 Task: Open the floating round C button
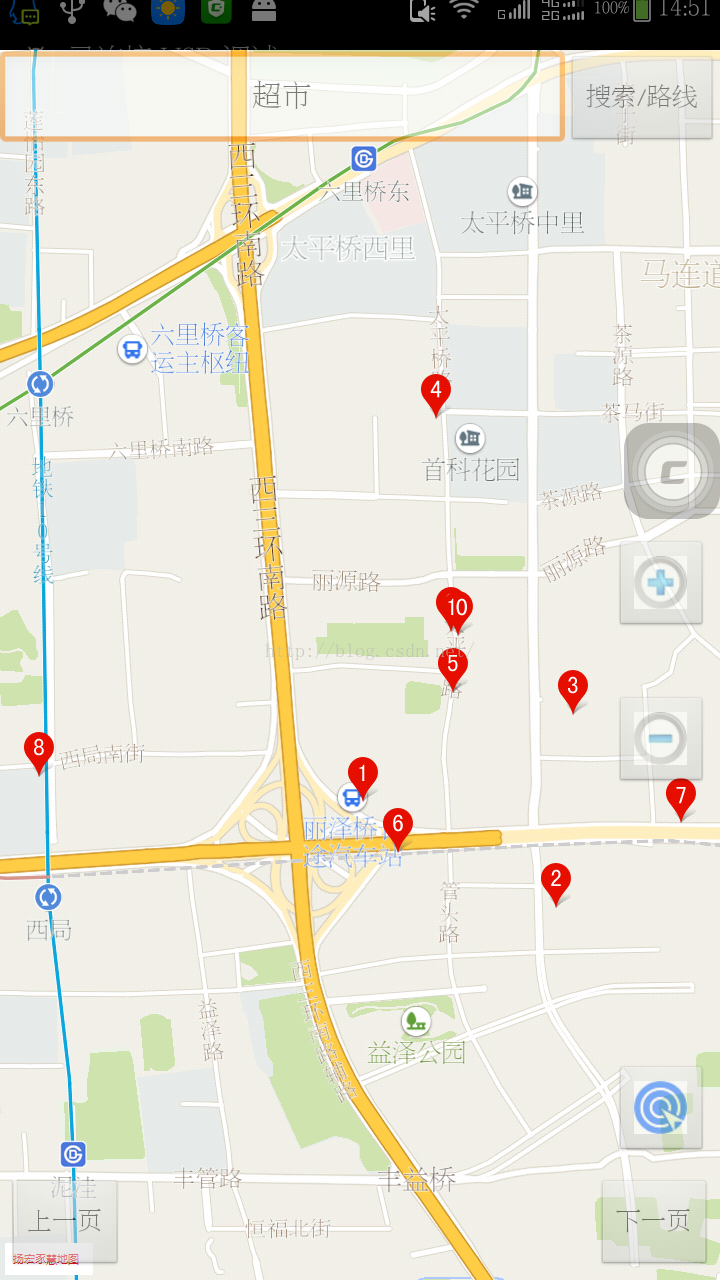click(x=672, y=471)
